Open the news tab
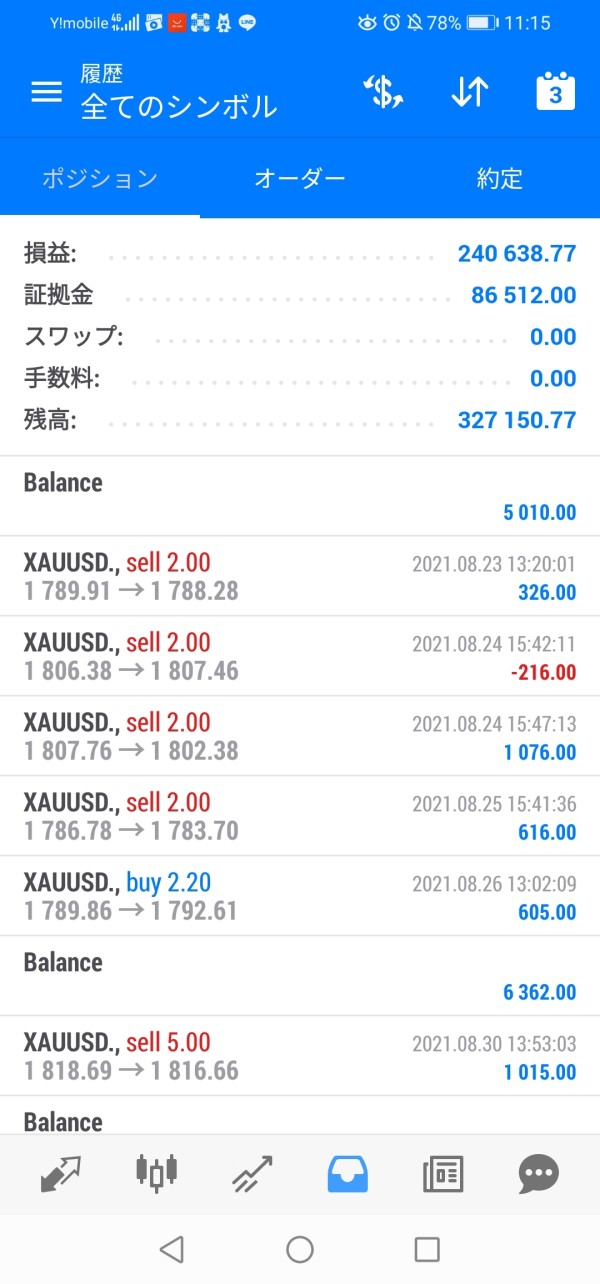The height and width of the screenshot is (1284, 600). [x=443, y=1173]
